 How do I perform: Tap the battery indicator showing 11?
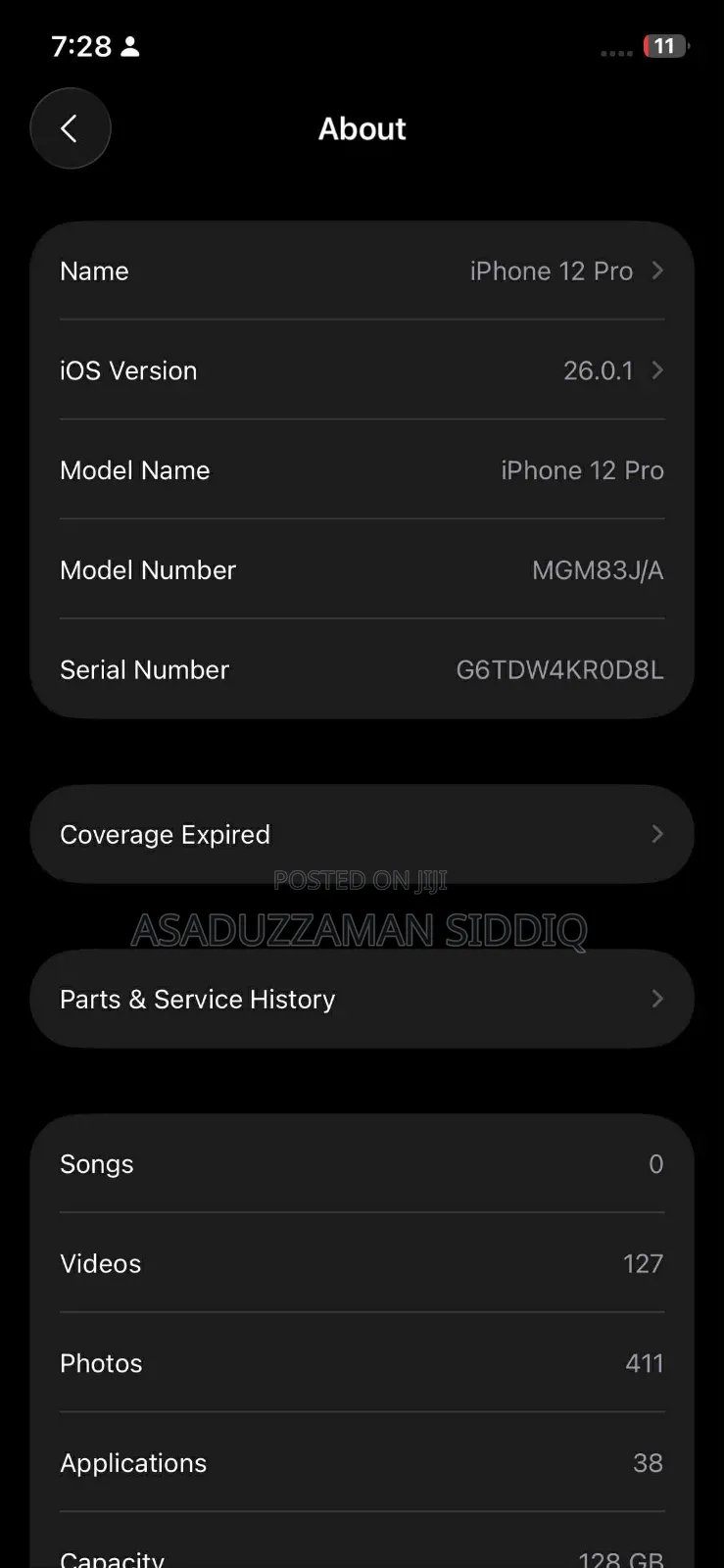pos(662,45)
